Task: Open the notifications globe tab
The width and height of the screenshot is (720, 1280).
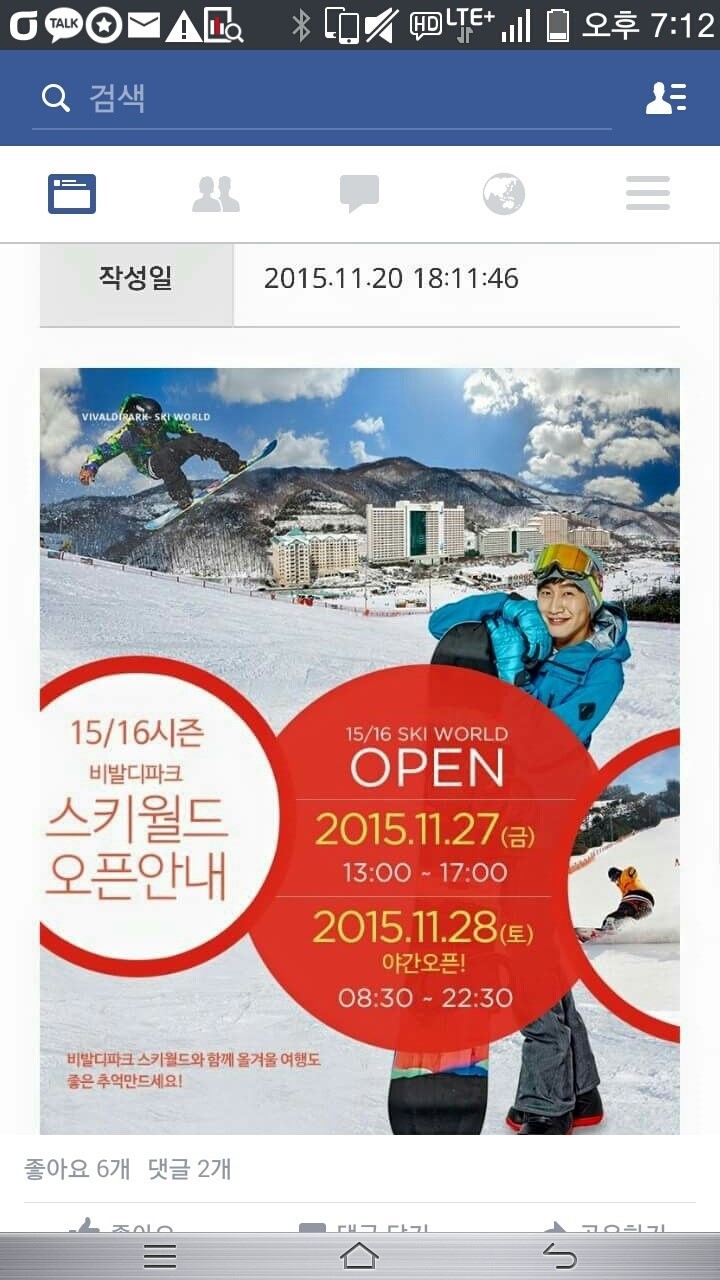Action: pyautogui.click(x=503, y=194)
